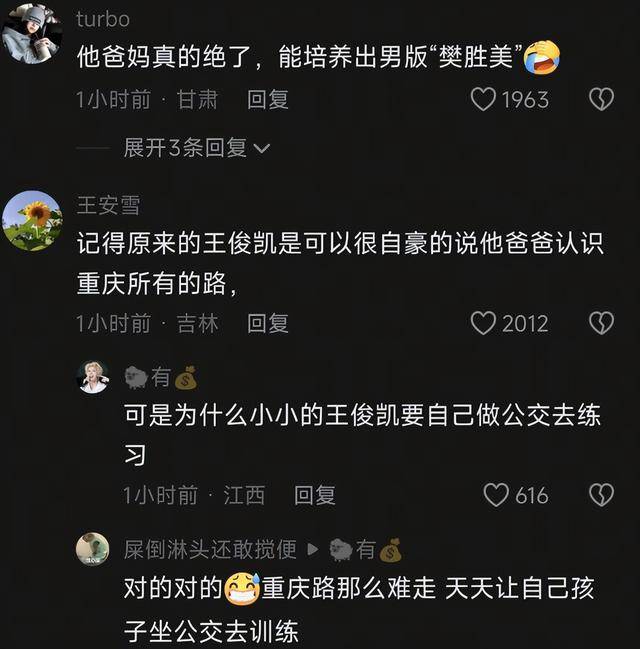Dislike 王安雪's comment
The height and width of the screenshot is (649, 640).
(600, 323)
